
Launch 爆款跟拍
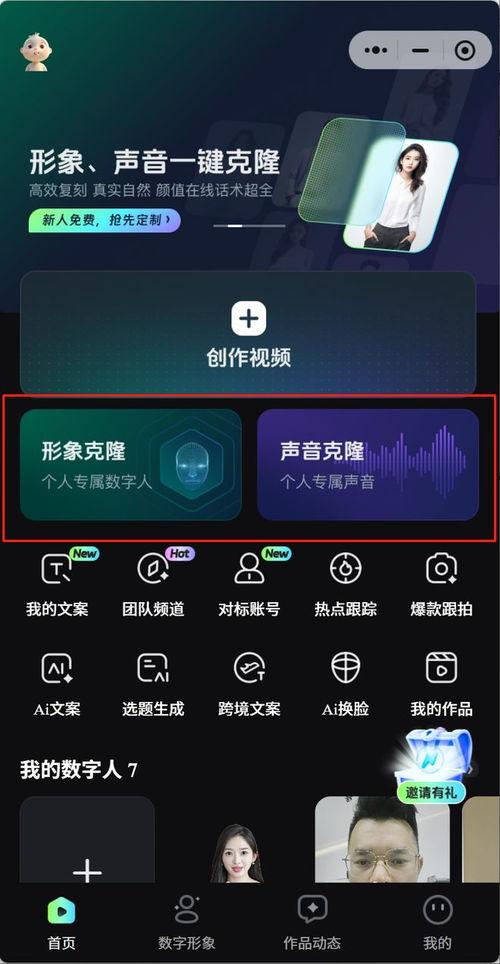(x=442, y=583)
